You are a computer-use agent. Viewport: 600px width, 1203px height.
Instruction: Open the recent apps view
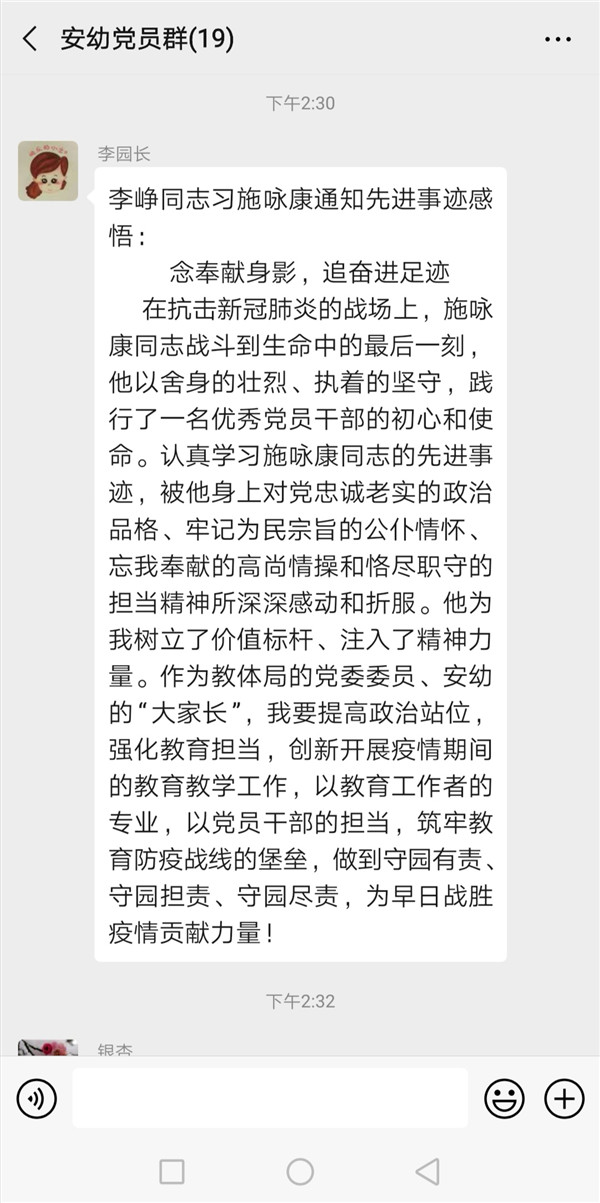click(x=172, y=1171)
